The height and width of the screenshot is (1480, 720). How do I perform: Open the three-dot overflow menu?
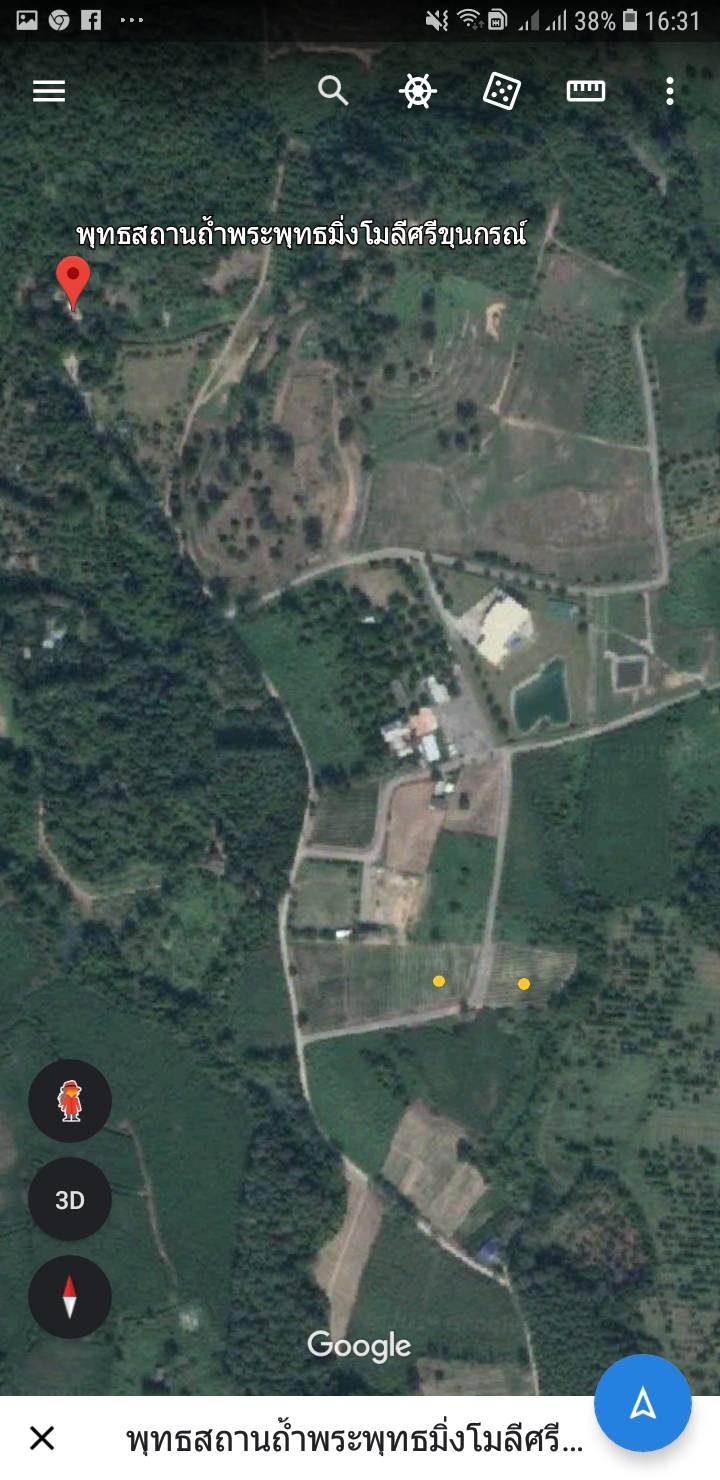(670, 92)
